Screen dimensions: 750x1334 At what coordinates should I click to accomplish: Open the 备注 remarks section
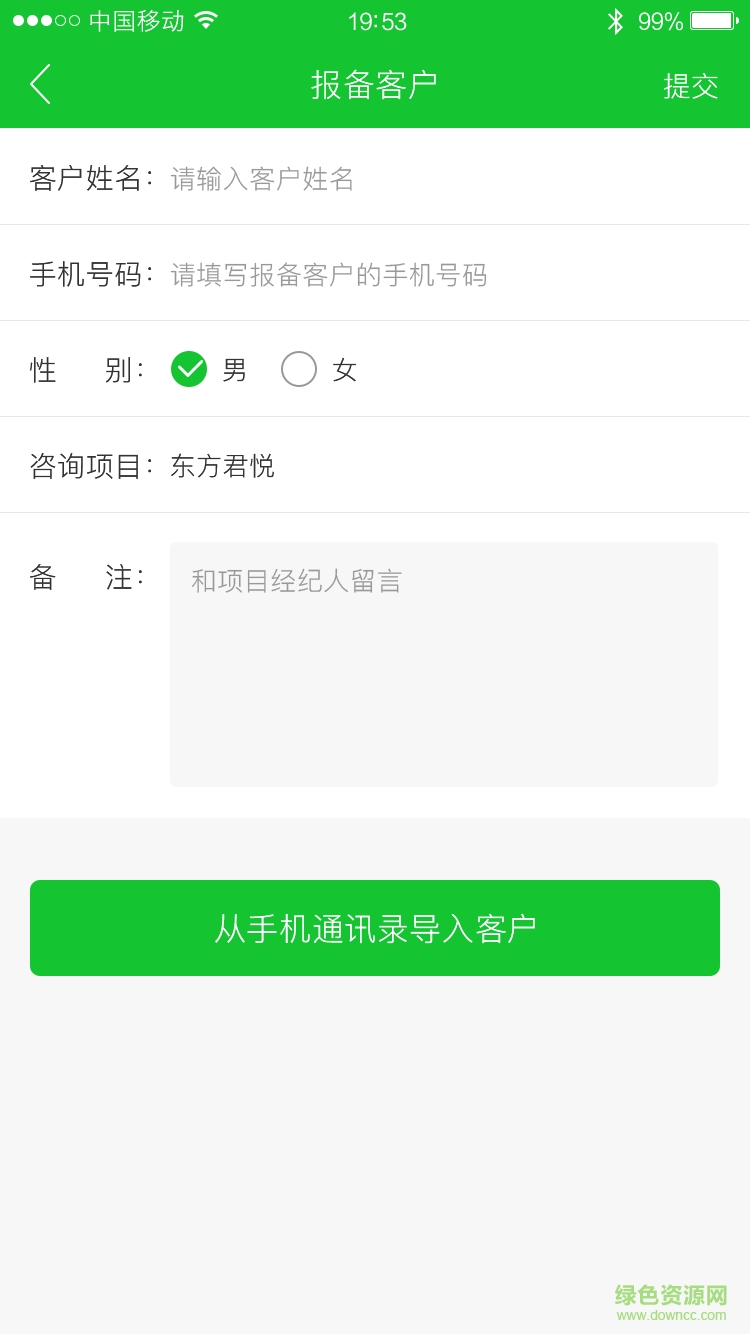coord(443,662)
